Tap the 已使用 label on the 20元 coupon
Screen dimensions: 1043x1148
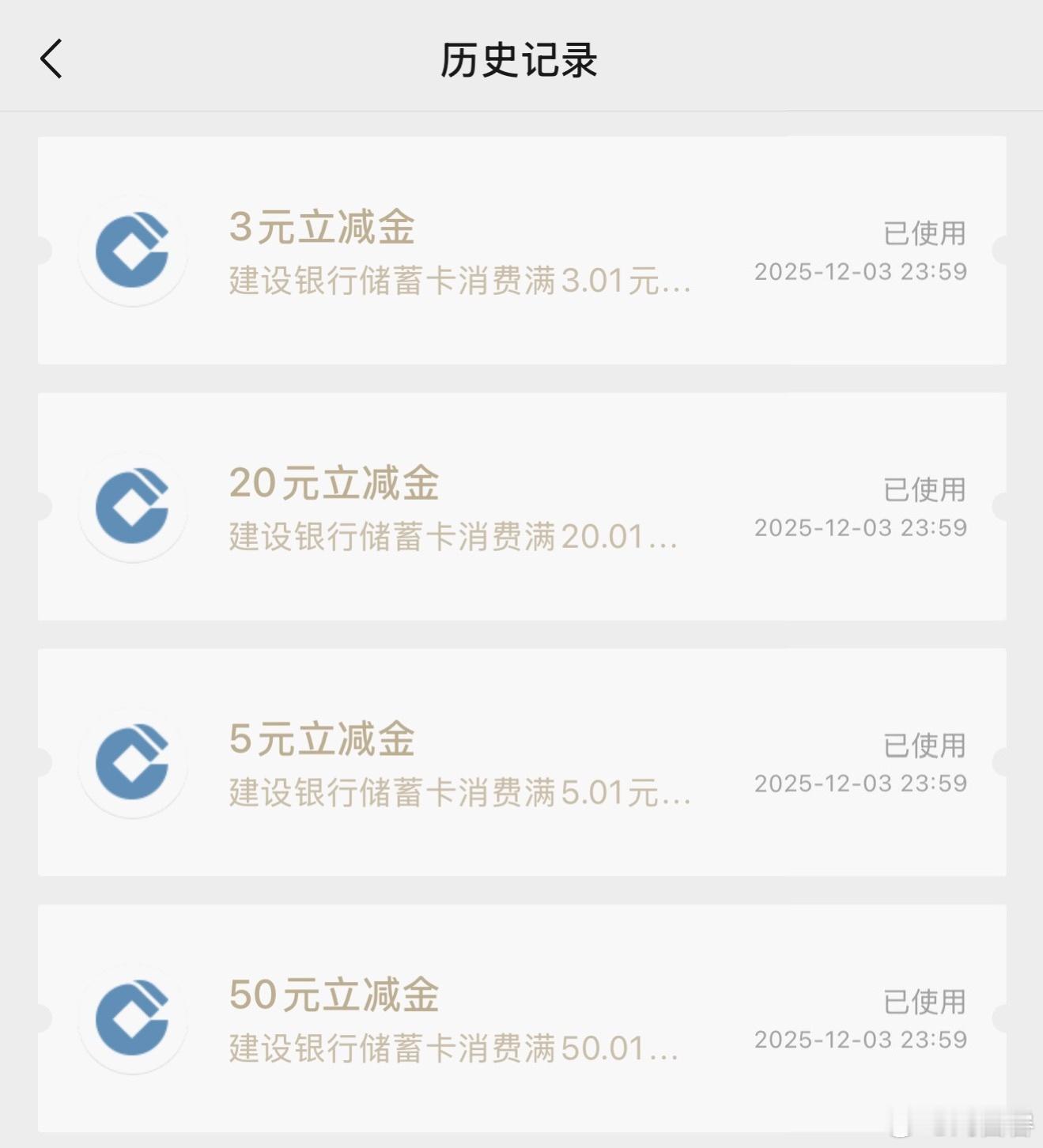point(925,490)
